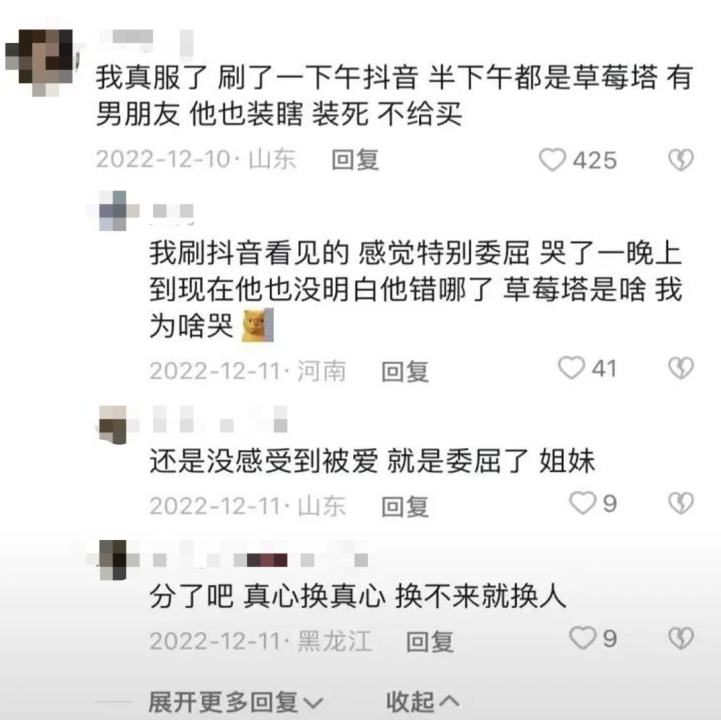
Task: Expand more replies with 展开更多回复
Action: tap(235, 701)
